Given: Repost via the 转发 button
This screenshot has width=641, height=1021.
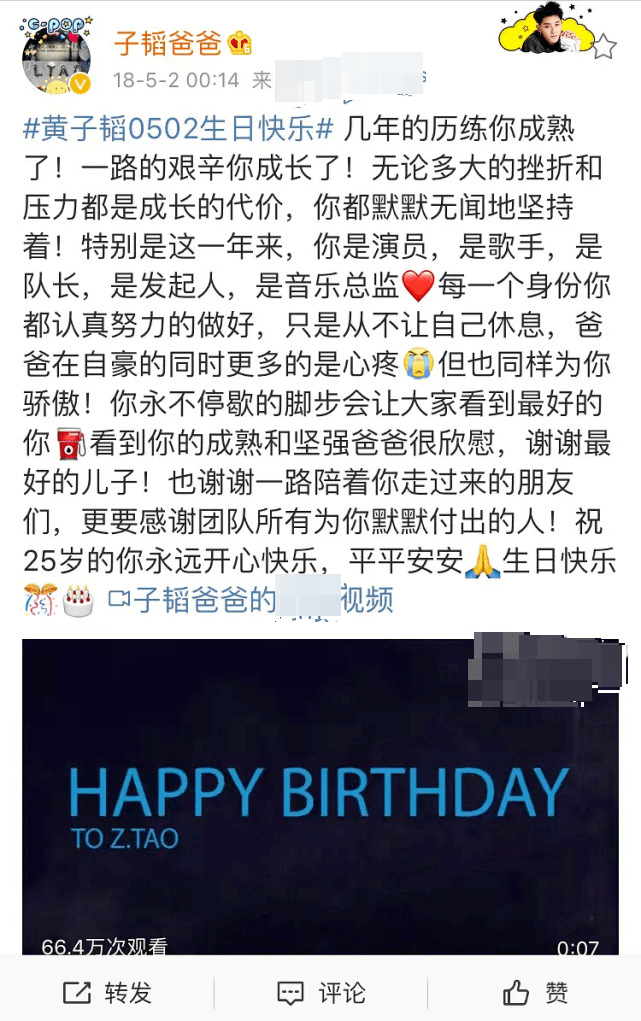Looking at the screenshot, I should [x=107, y=992].
